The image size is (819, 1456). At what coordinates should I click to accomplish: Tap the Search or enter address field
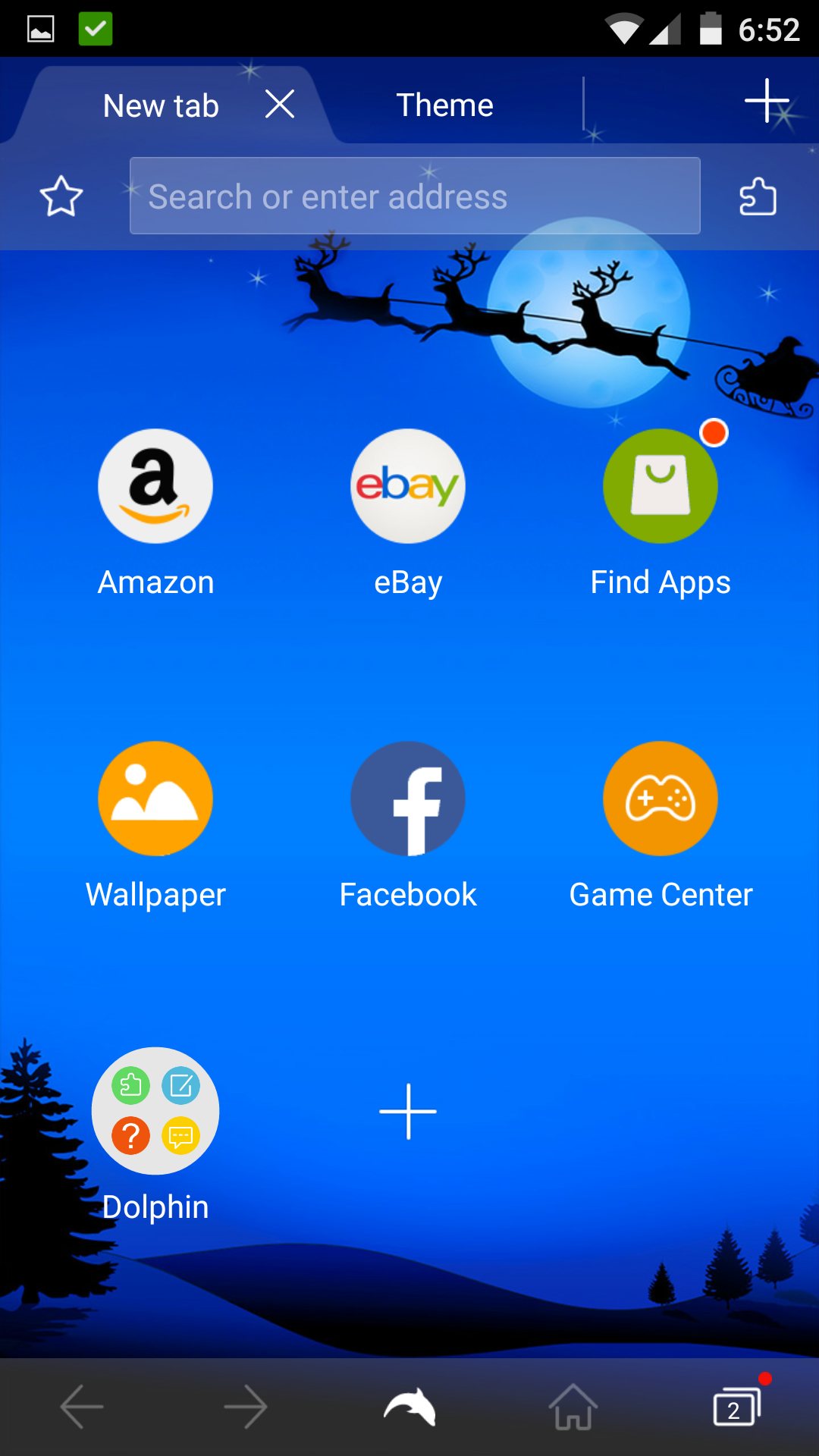[415, 196]
